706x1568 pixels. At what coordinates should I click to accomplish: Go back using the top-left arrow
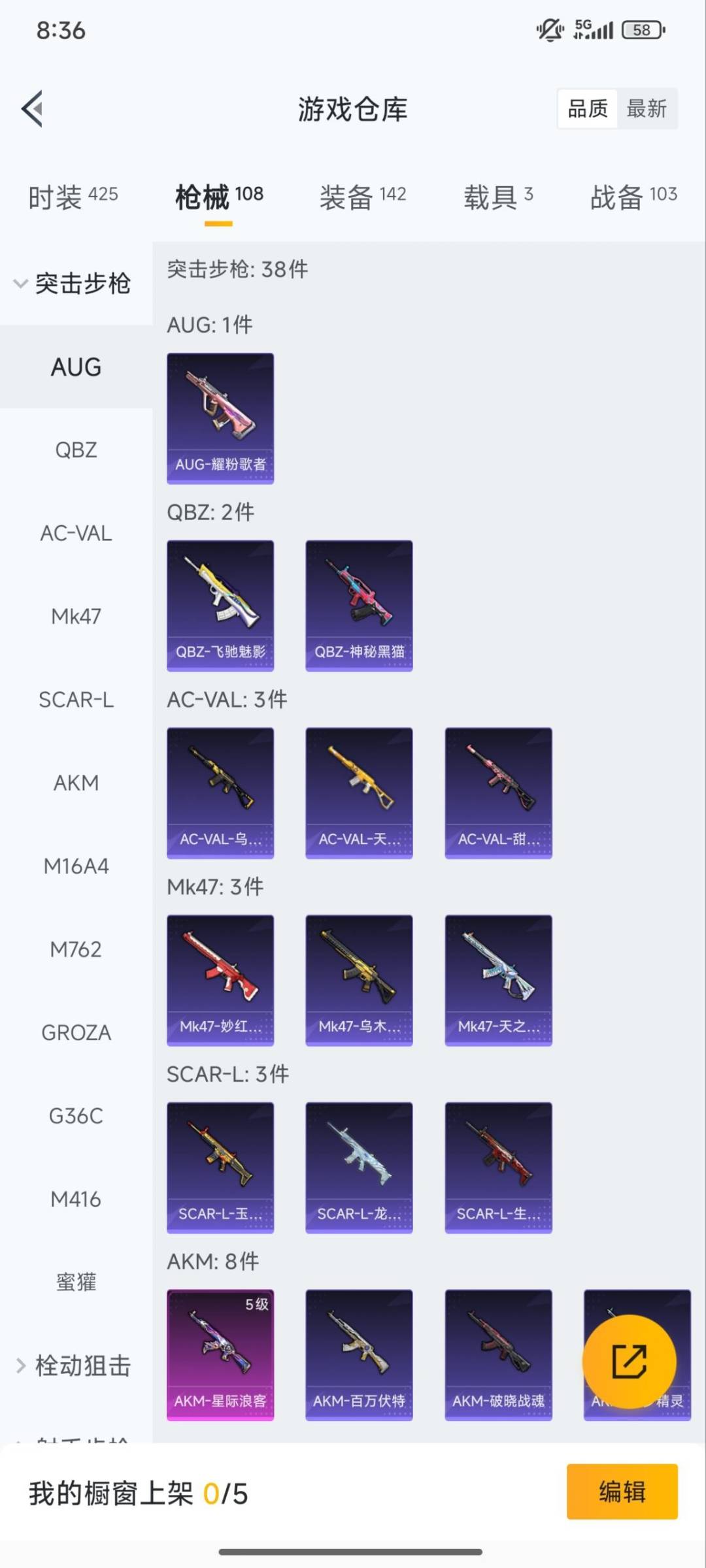pyautogui.click(x=33, y=108)
